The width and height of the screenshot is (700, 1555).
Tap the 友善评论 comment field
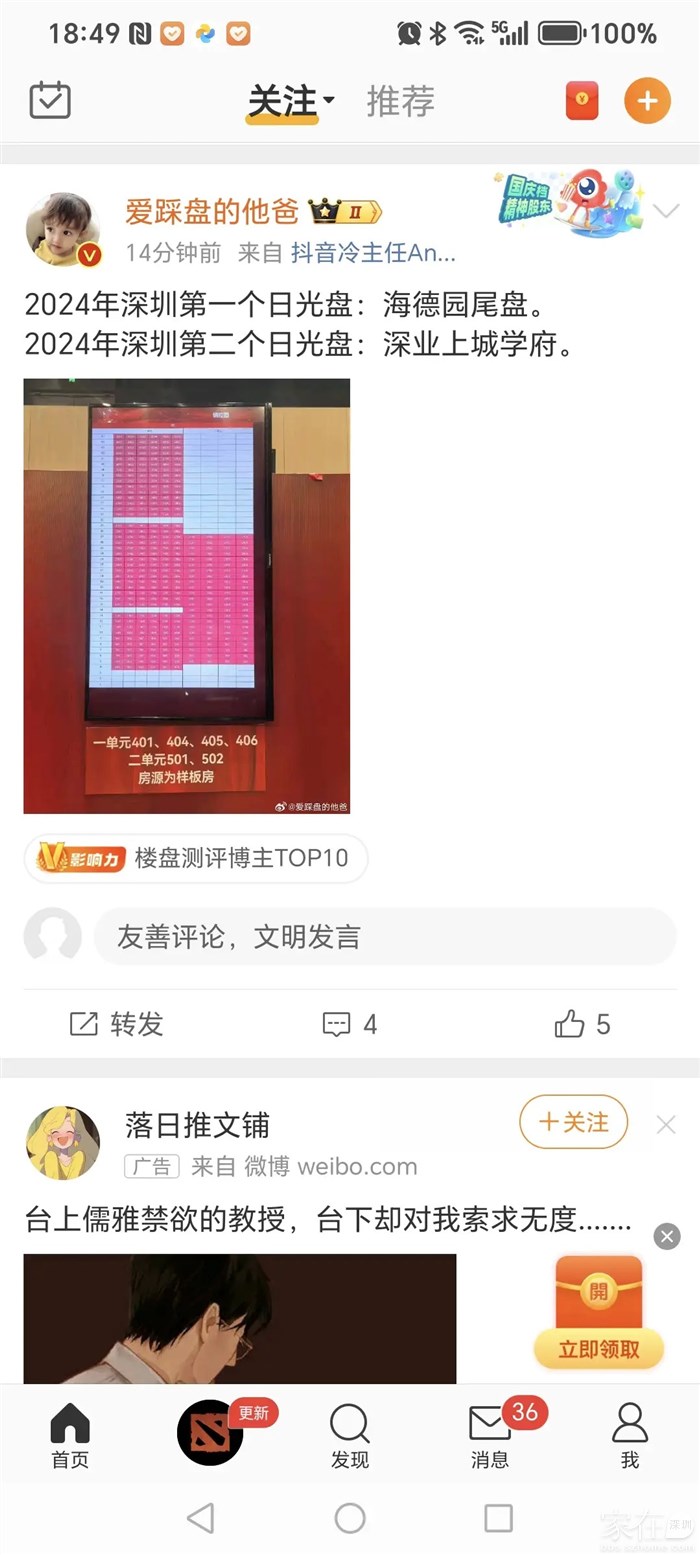[x=384, y=937]
